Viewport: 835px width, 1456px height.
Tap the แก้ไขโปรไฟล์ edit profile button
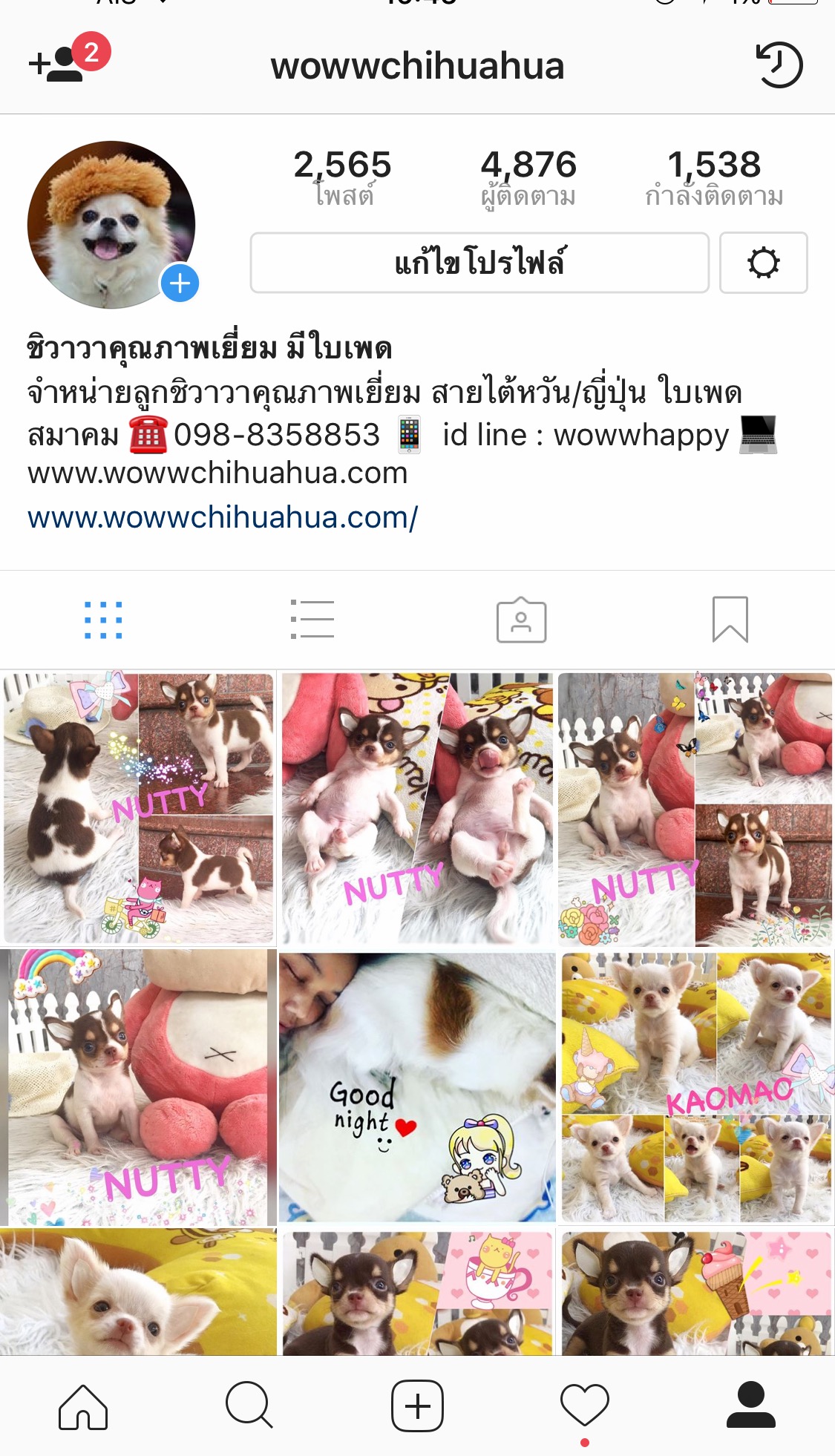coord(479,263)
